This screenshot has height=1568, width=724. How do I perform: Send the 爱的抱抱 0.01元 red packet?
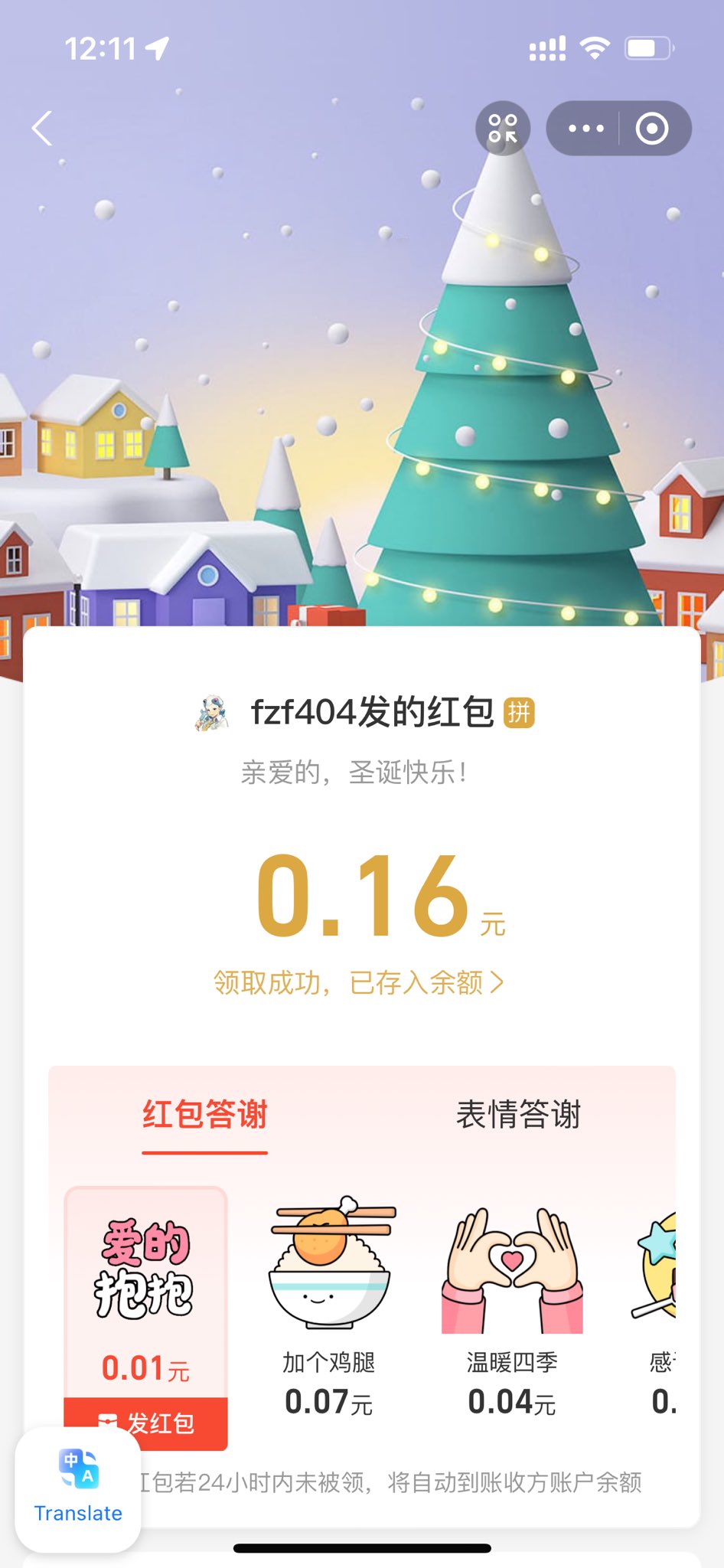146,1423
